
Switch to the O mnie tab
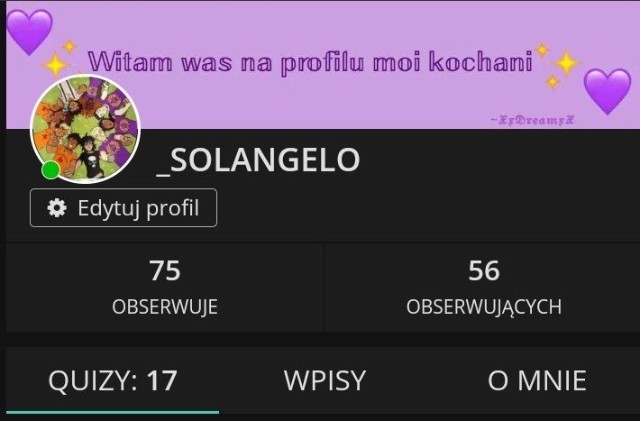pos(537,380)
